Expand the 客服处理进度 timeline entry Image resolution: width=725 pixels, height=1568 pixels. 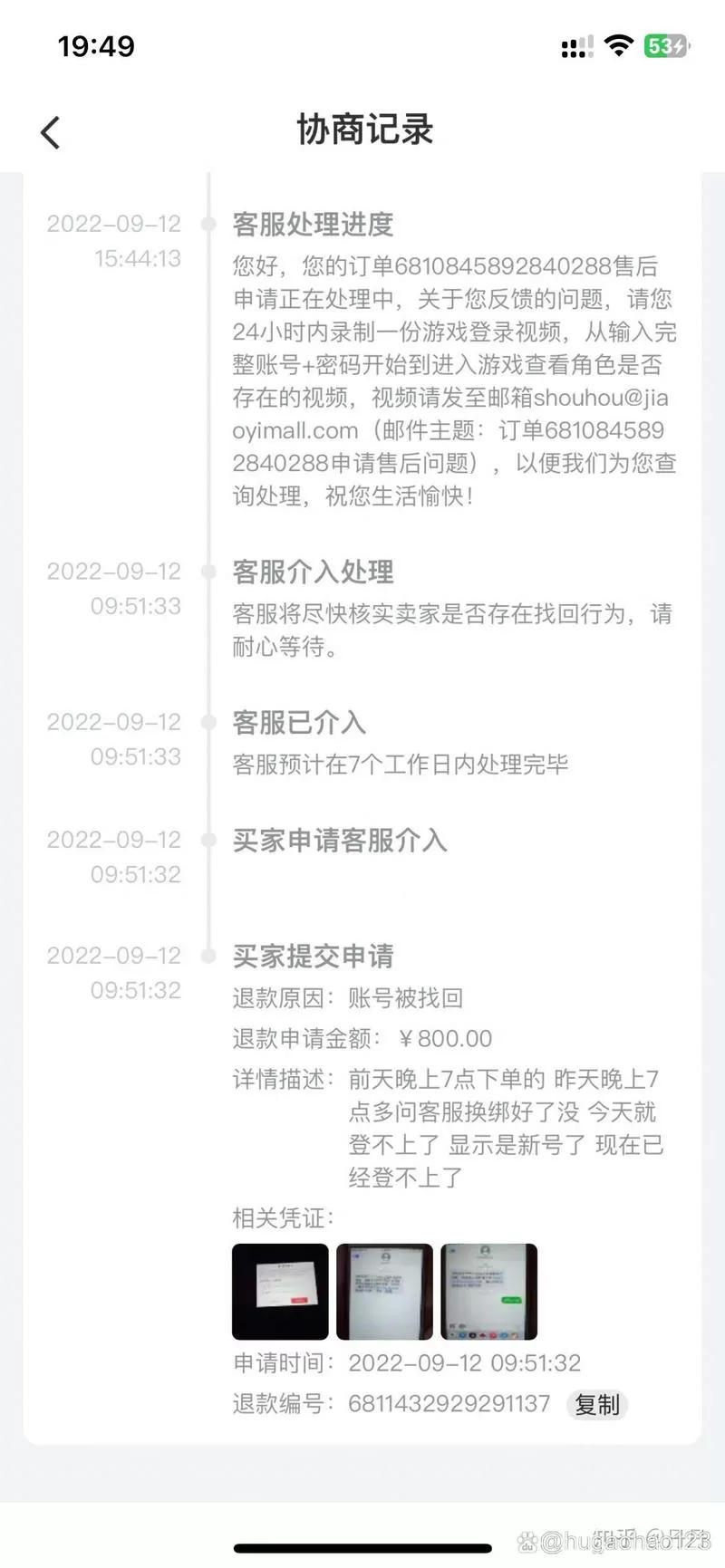[x=313, y=226]
